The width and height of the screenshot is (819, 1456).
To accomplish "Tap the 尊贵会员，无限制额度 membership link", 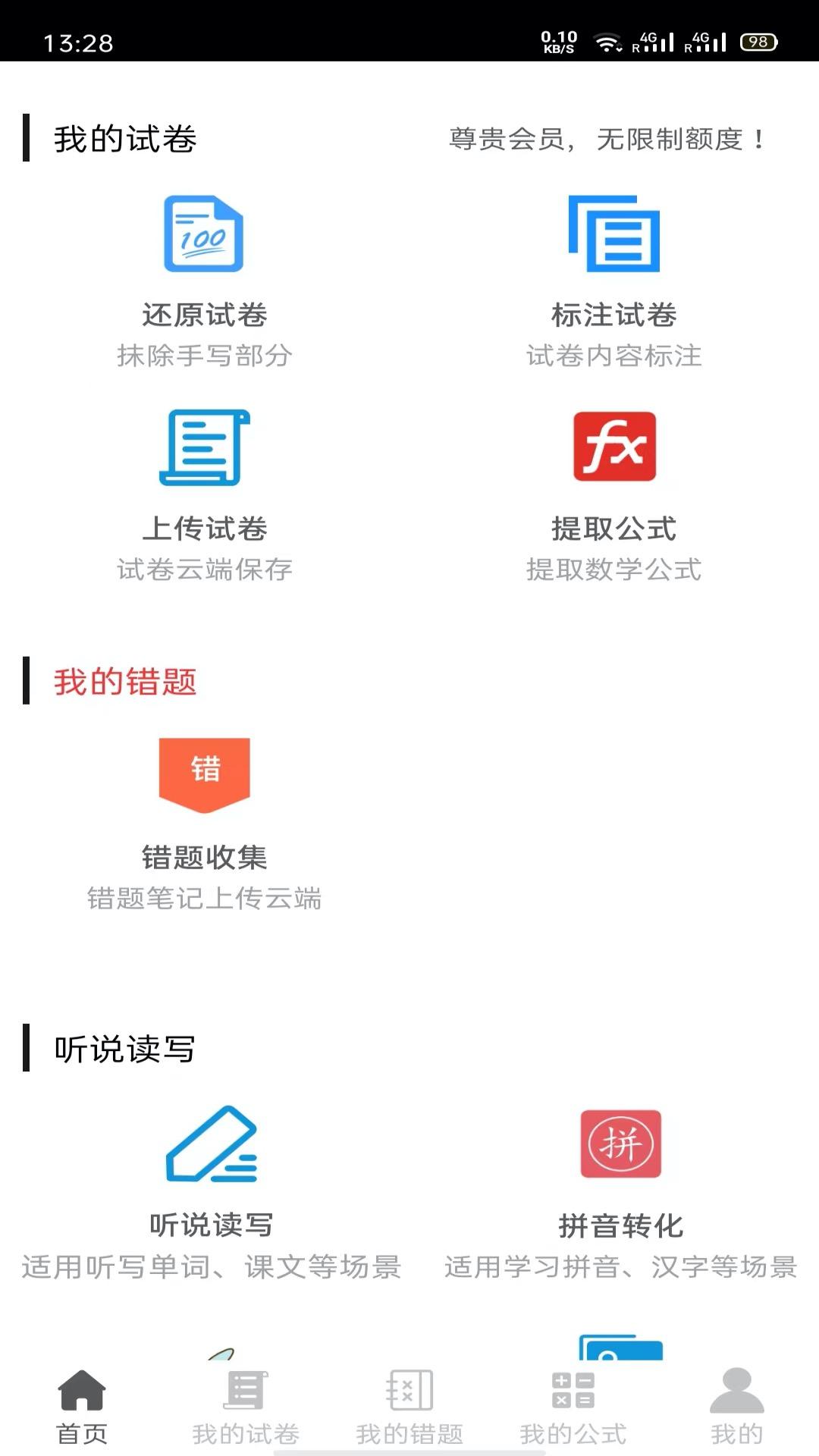I will click(x=607, y=138).
